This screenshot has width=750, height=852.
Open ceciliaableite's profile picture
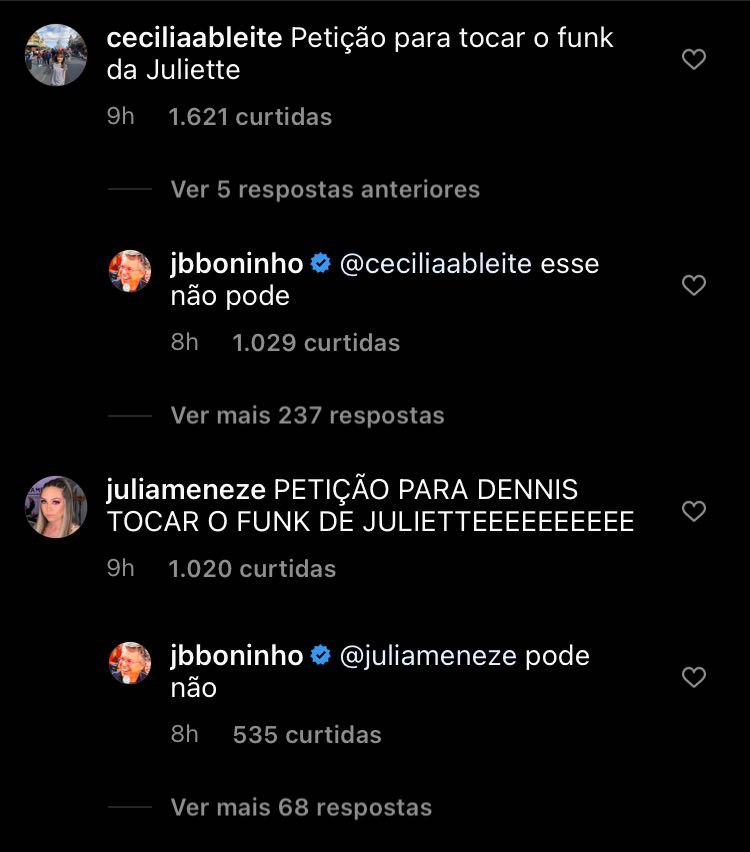click(55, 55)
